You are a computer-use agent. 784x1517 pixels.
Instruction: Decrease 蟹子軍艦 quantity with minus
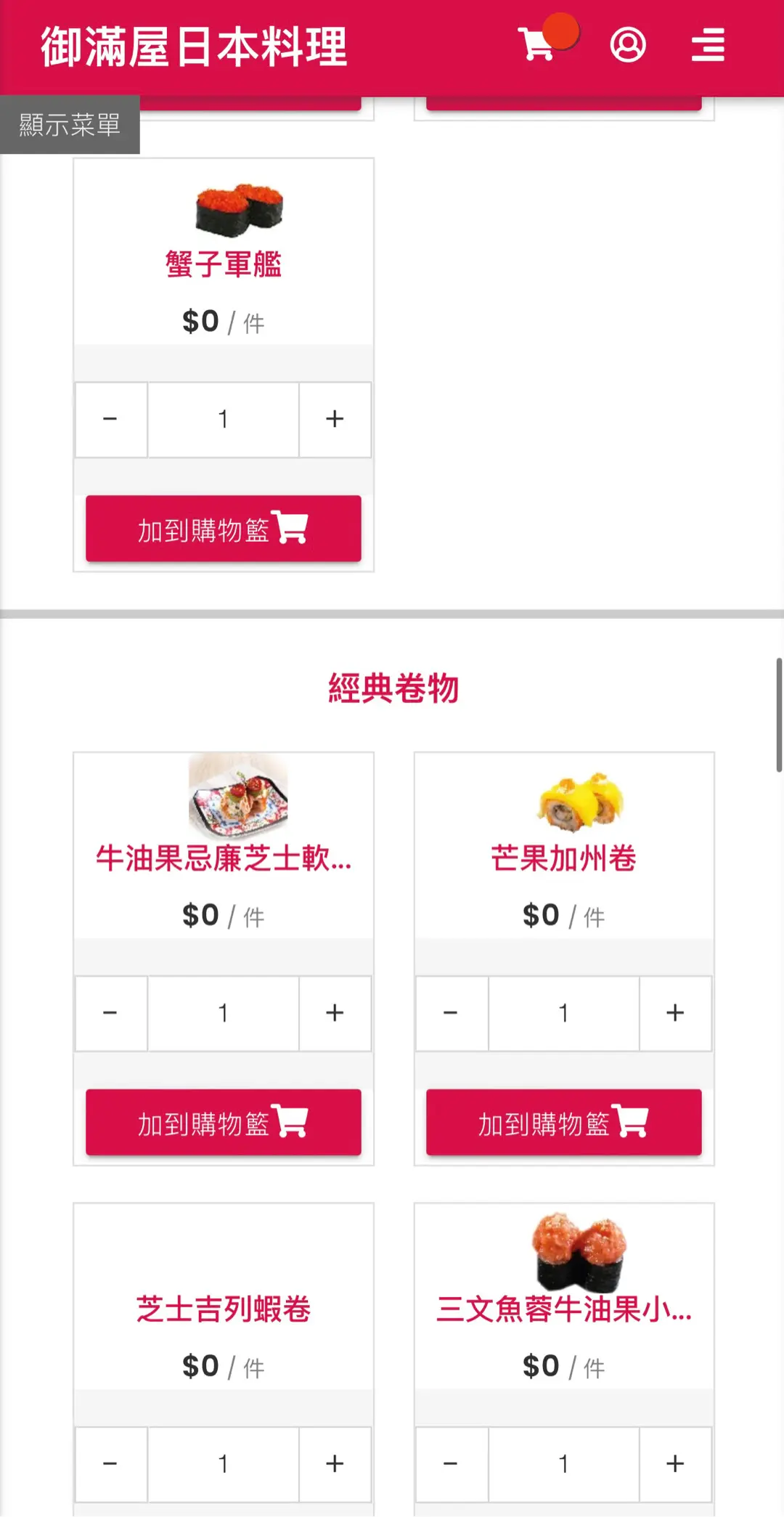(110, 419)
